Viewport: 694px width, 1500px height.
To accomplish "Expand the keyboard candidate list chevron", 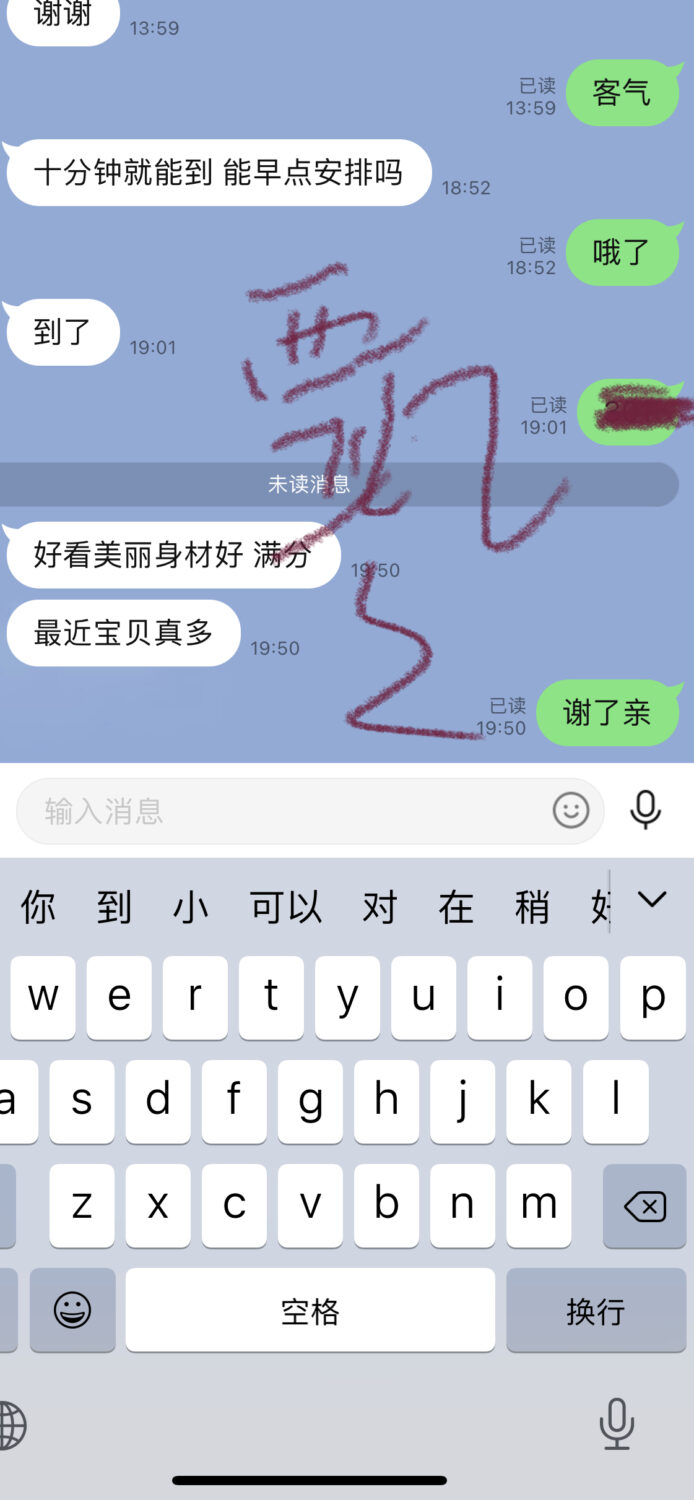I will pos(652,900).
